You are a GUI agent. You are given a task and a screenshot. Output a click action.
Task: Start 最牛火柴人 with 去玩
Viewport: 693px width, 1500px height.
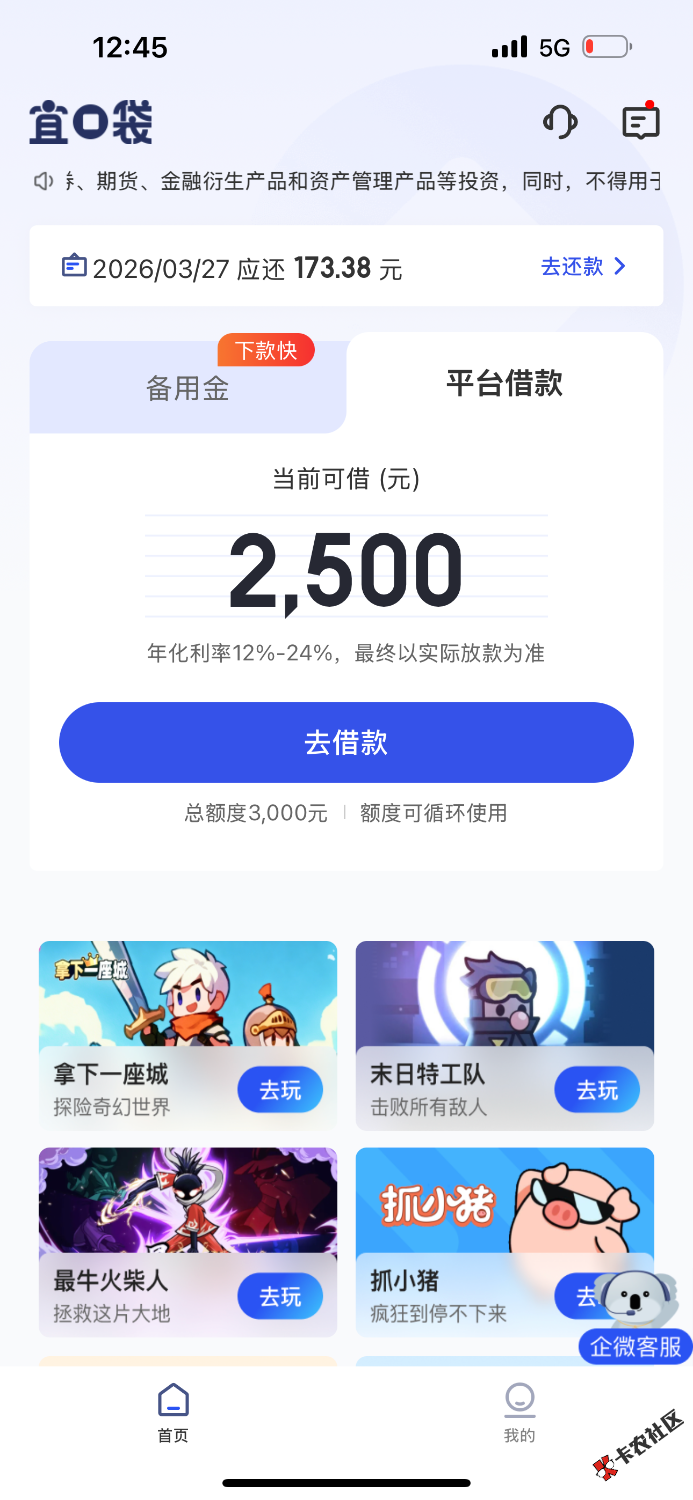(x=280, y=1297)
